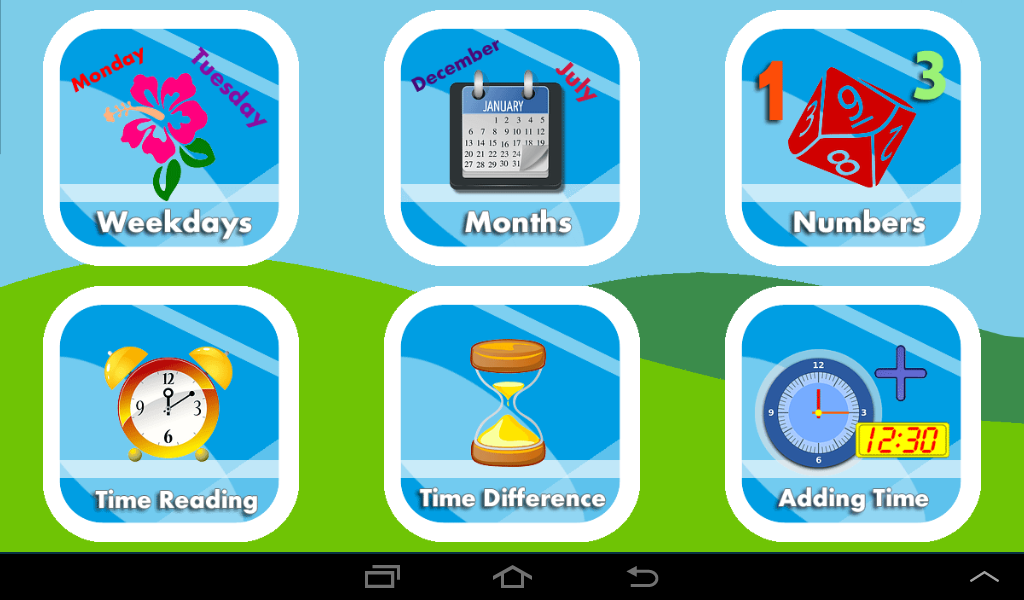Launch the Numbers game

[852, 138]
